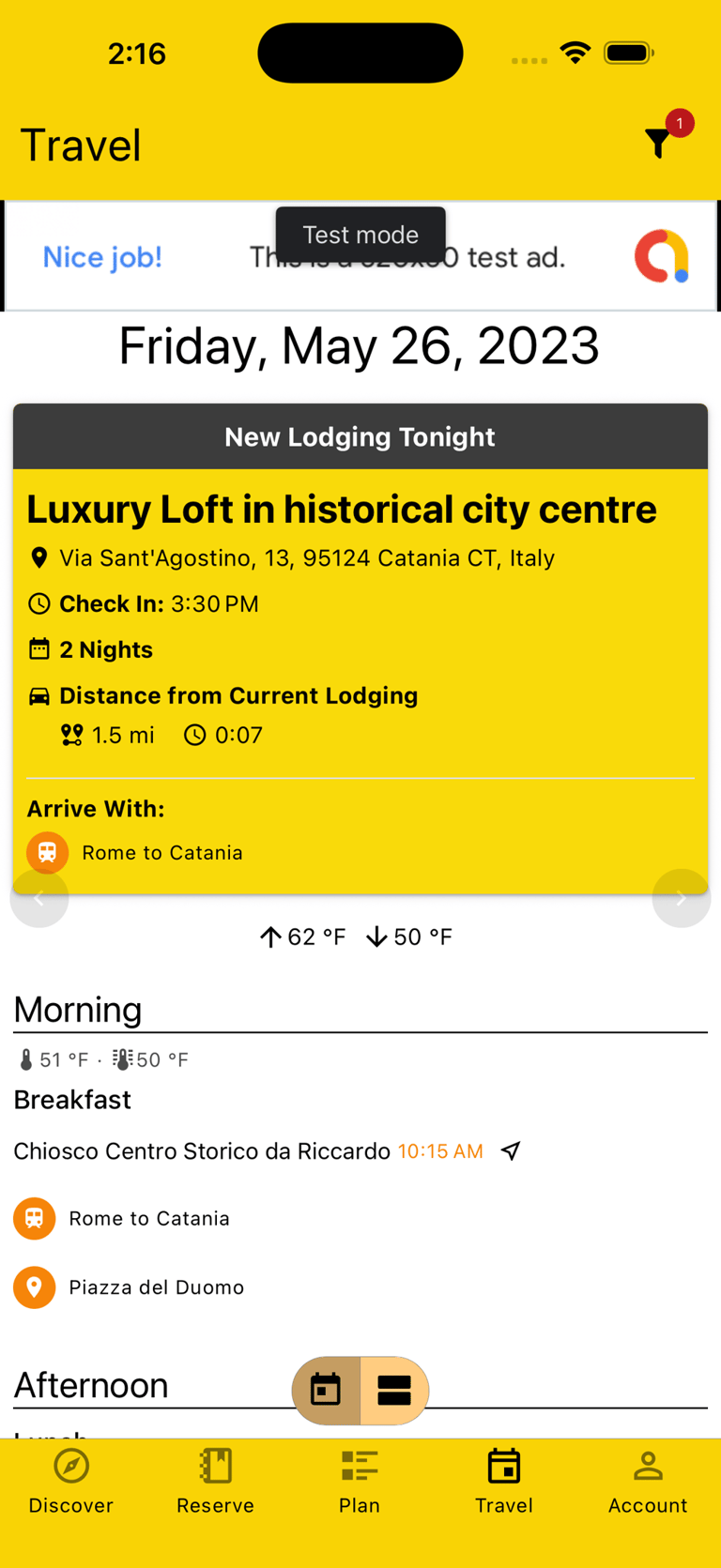Open Rome to Catania under Arrive With
The height and width of the screenshot is (1568, 721).
click(x=161, y=853)
